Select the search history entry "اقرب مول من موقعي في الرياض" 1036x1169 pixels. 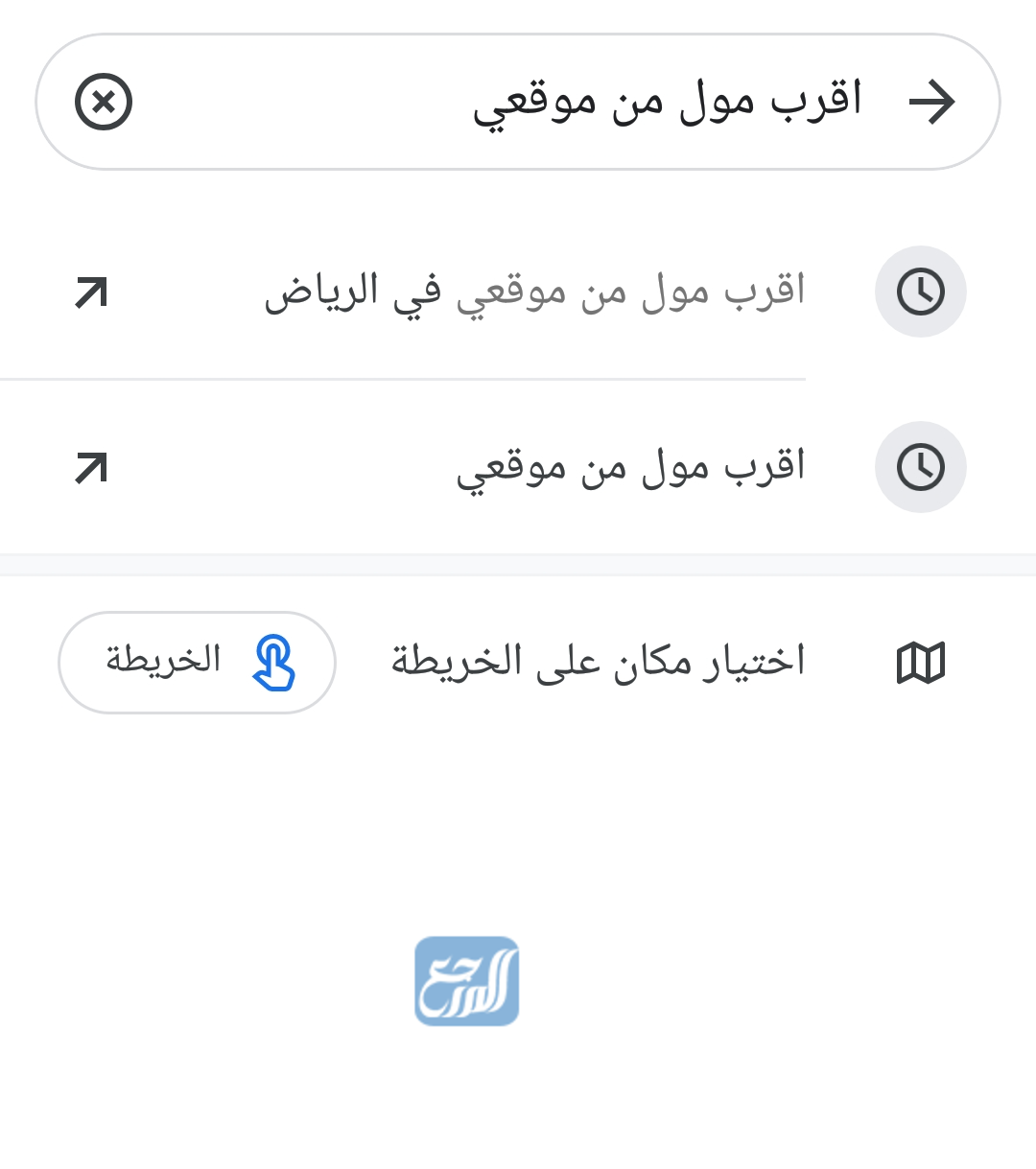534,291
